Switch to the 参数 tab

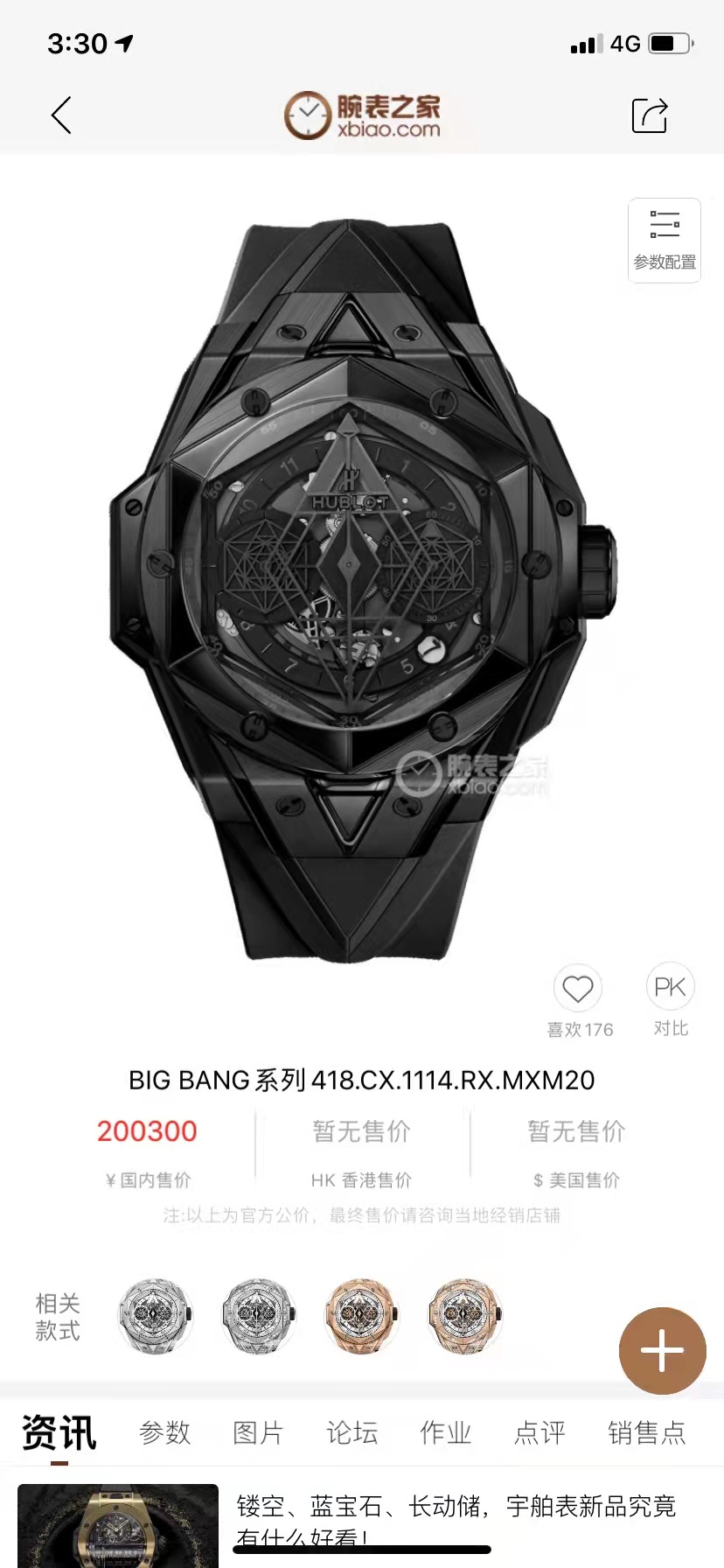tap(164, 1432)
